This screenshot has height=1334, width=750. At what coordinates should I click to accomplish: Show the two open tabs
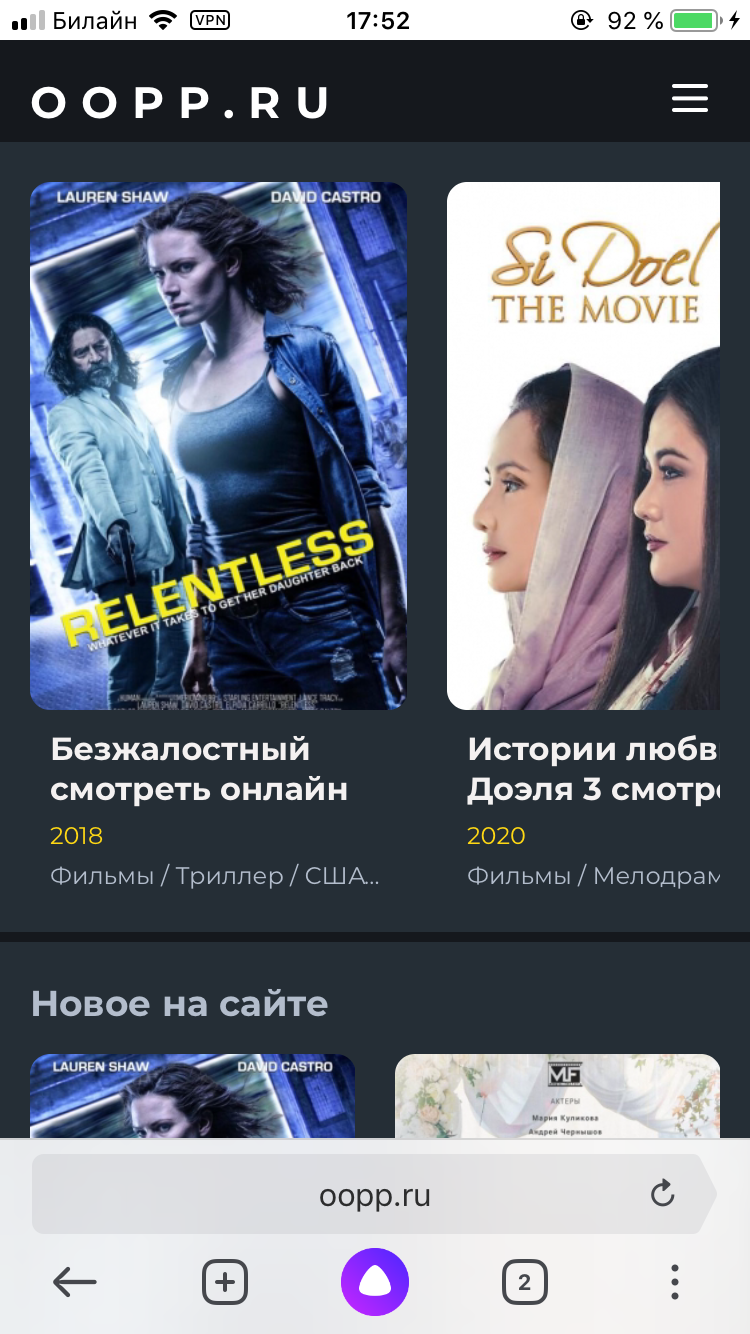[x=524, y=1281]
